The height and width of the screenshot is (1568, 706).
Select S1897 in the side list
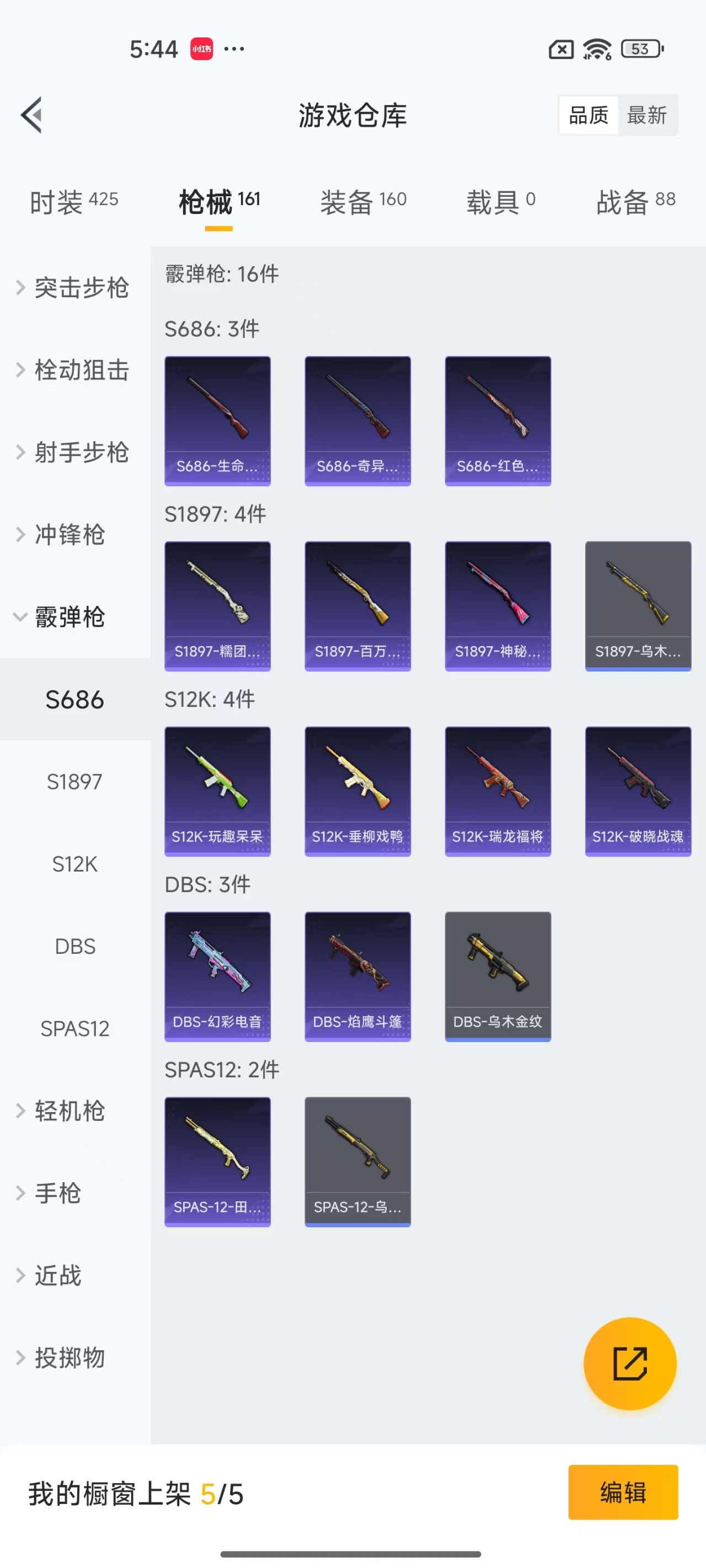click(74, 782)
